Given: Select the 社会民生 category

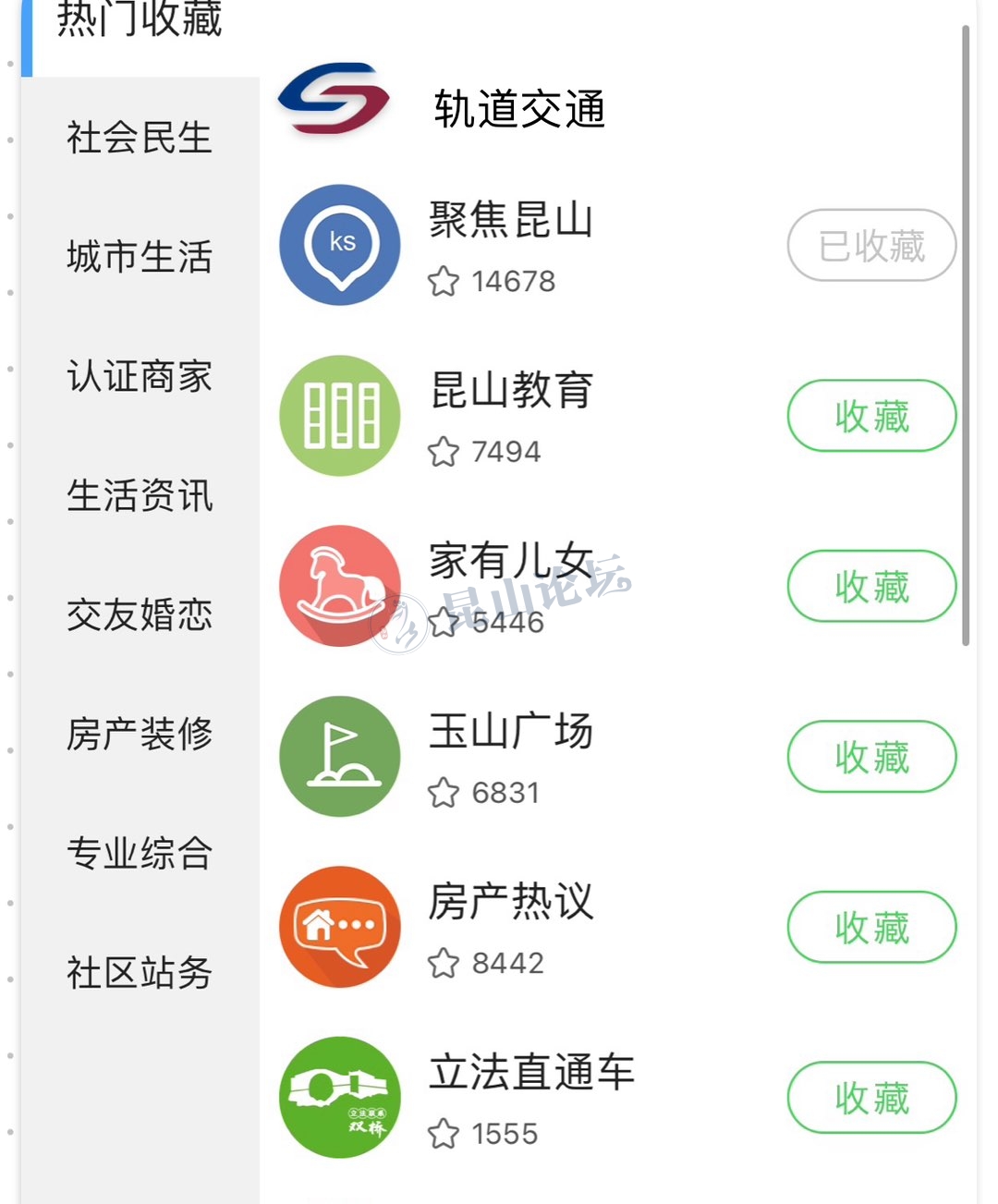Looking at the screenshot, I should [140, 138].
